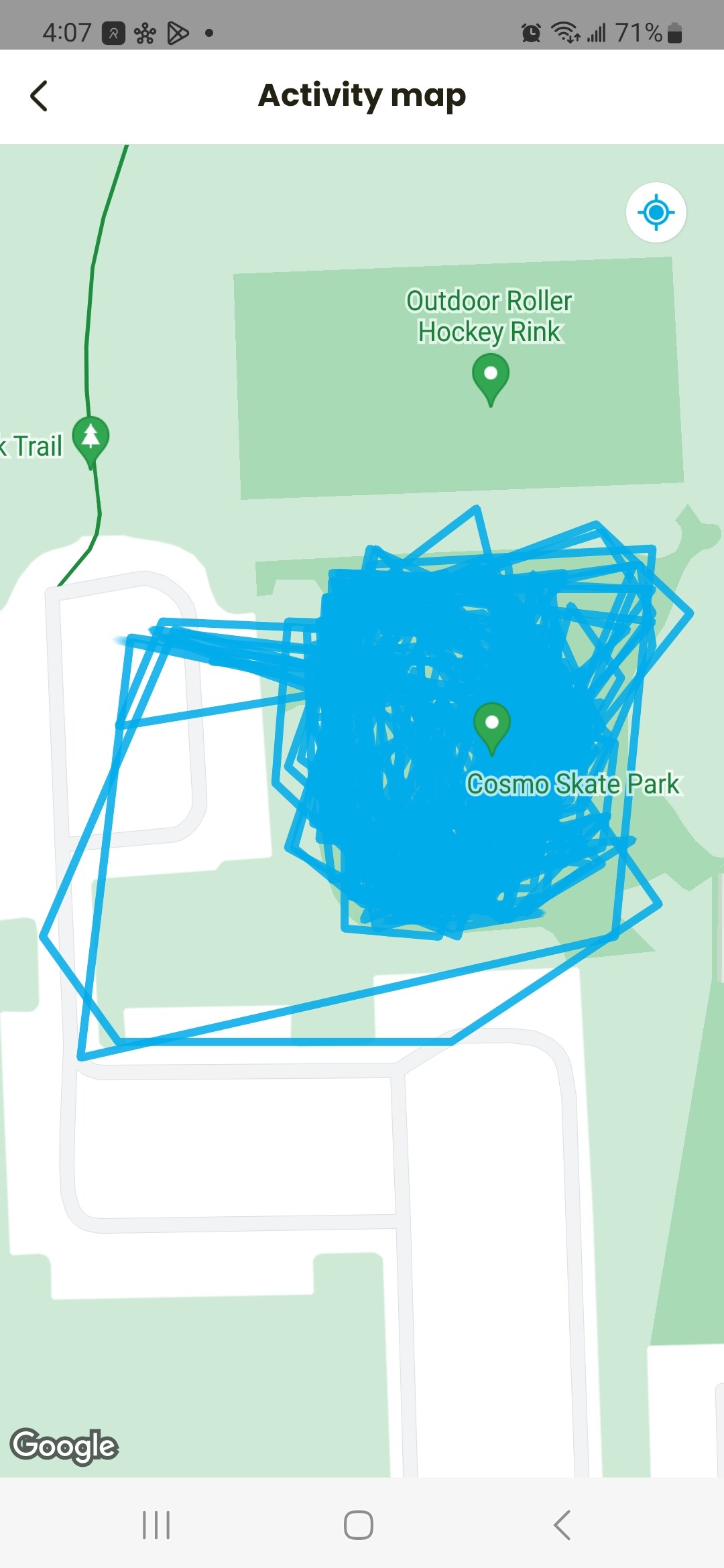
Task: Open recent apps from navigation bar
Action: point(156,1525)
